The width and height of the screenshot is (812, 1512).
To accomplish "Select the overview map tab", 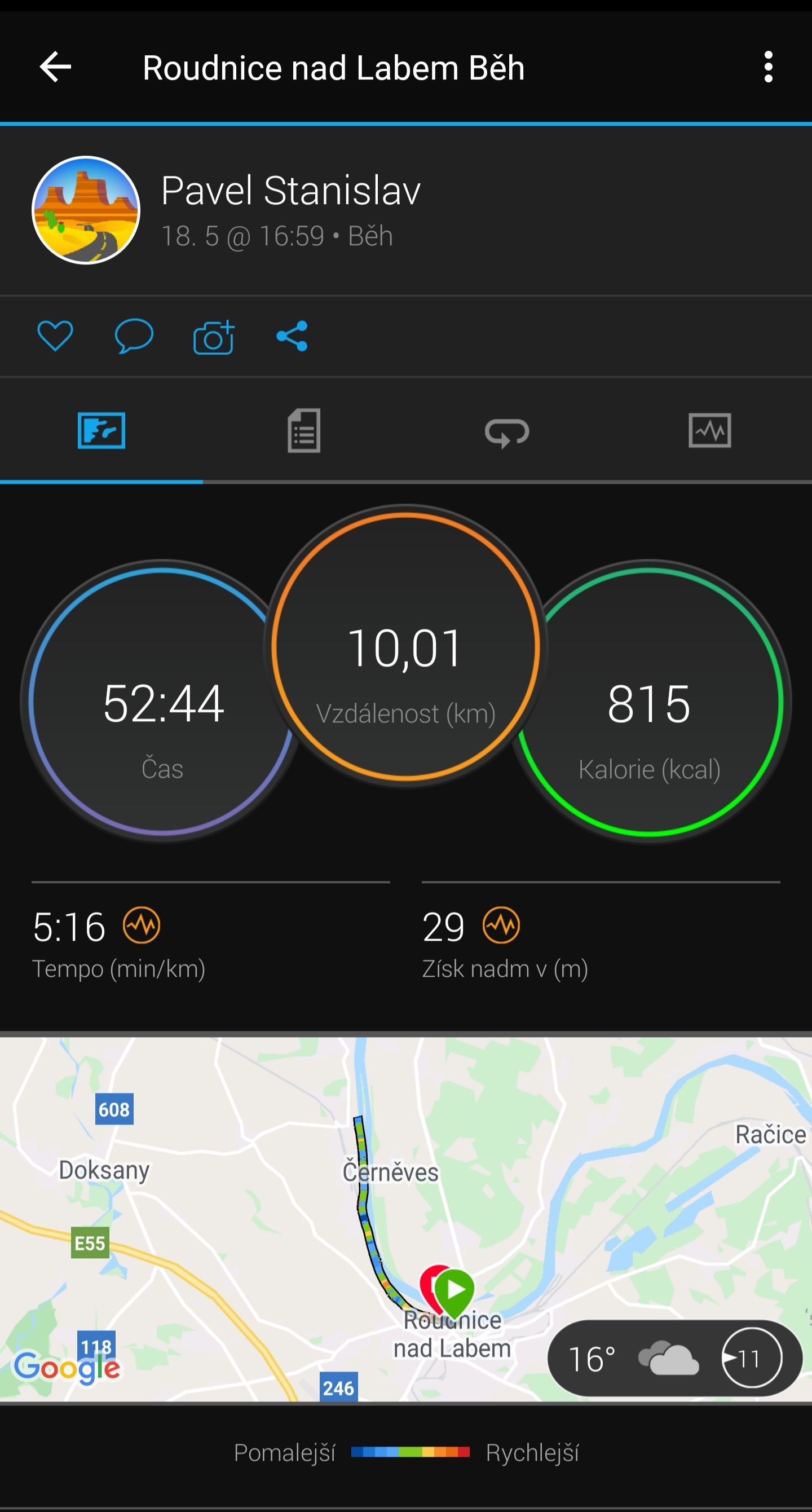I will pos(101,430).
